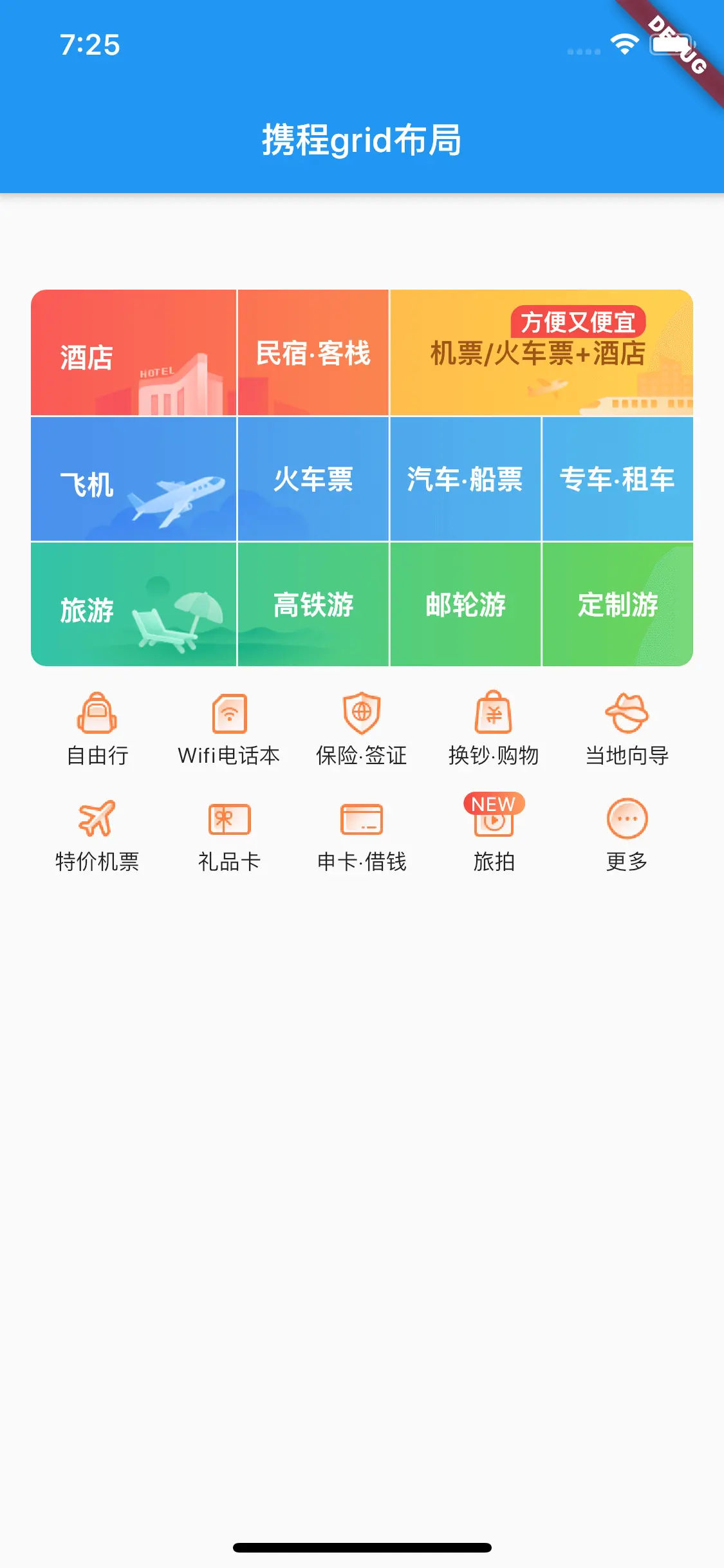Open the 火车票 train tickets tile
The image size is (724, 1568).
313,479
